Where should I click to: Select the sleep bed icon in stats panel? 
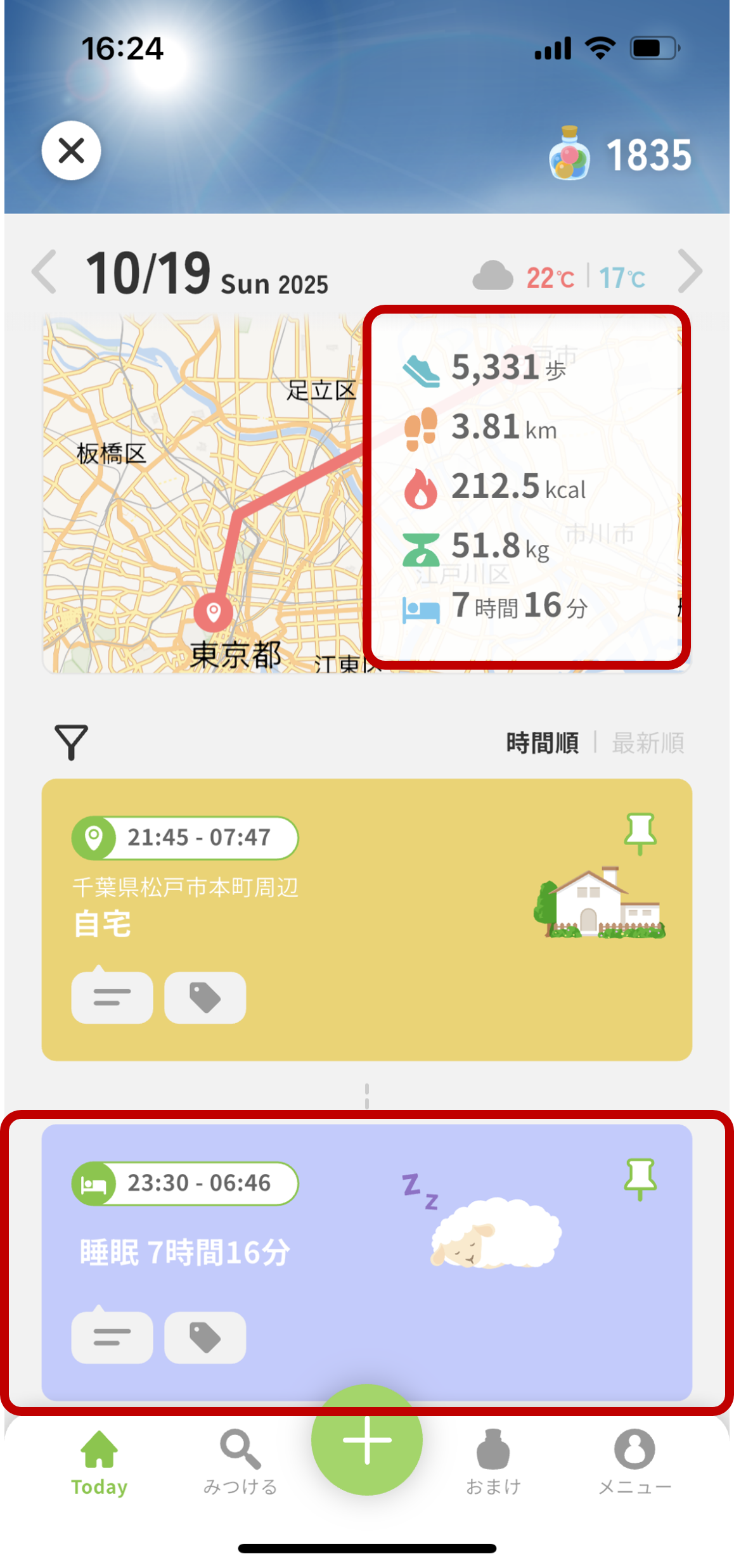[421, 606]
